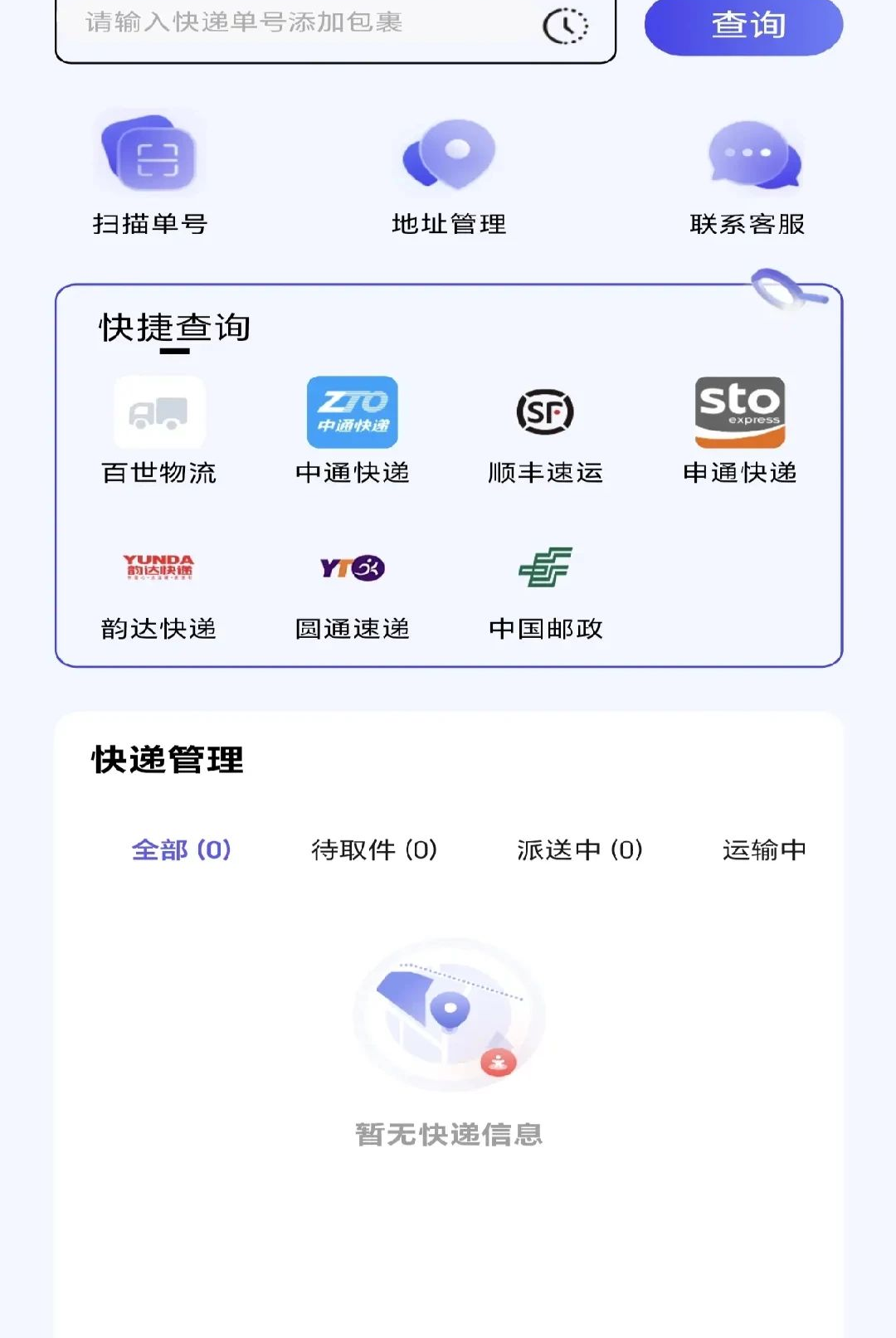Switch to the 全部 (0) tab

[x=181, y=849]
